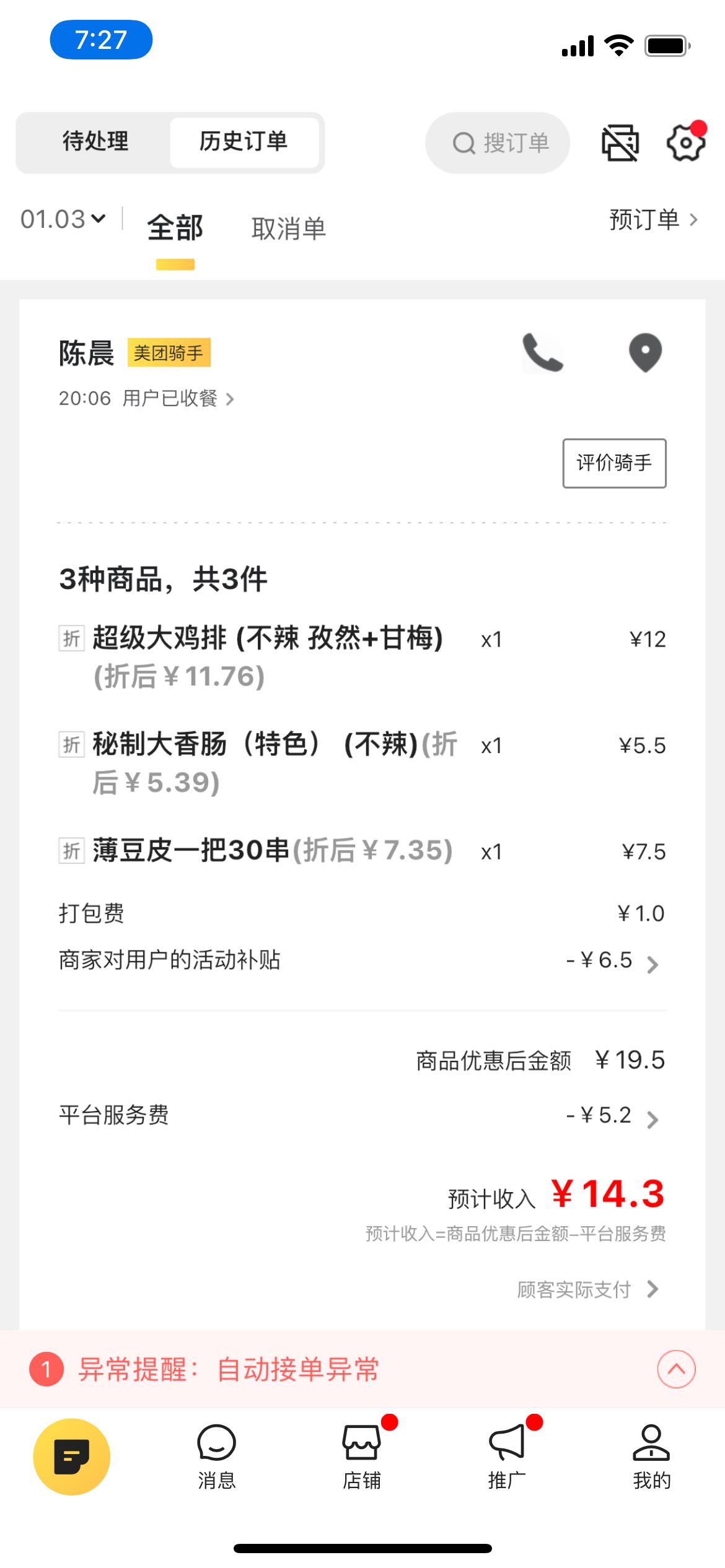Switch to the 待处理 tab
The width and height of the screenshot is (725, 1568).
click(95, 142)
